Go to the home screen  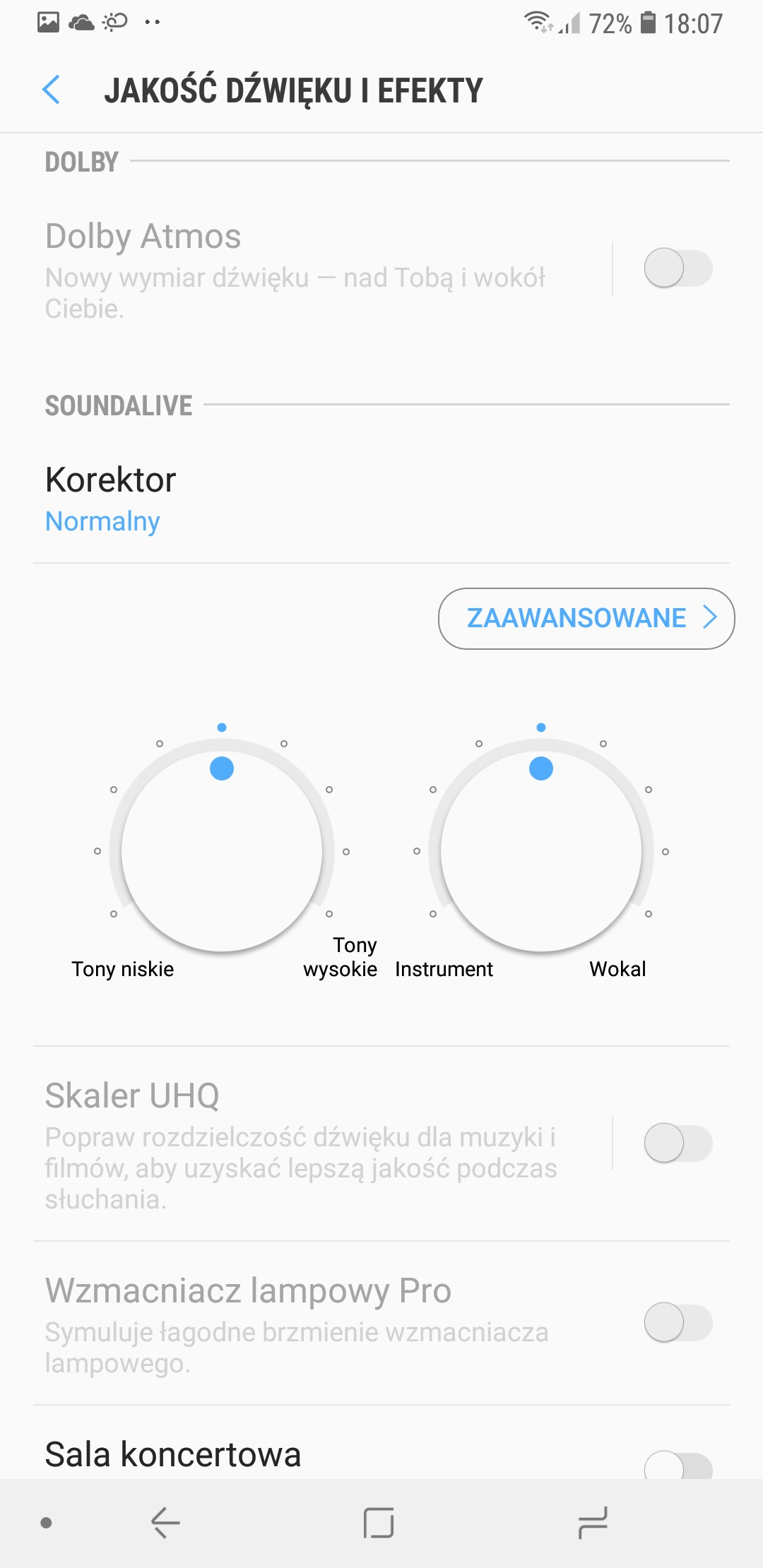(x=379, y=1523)
